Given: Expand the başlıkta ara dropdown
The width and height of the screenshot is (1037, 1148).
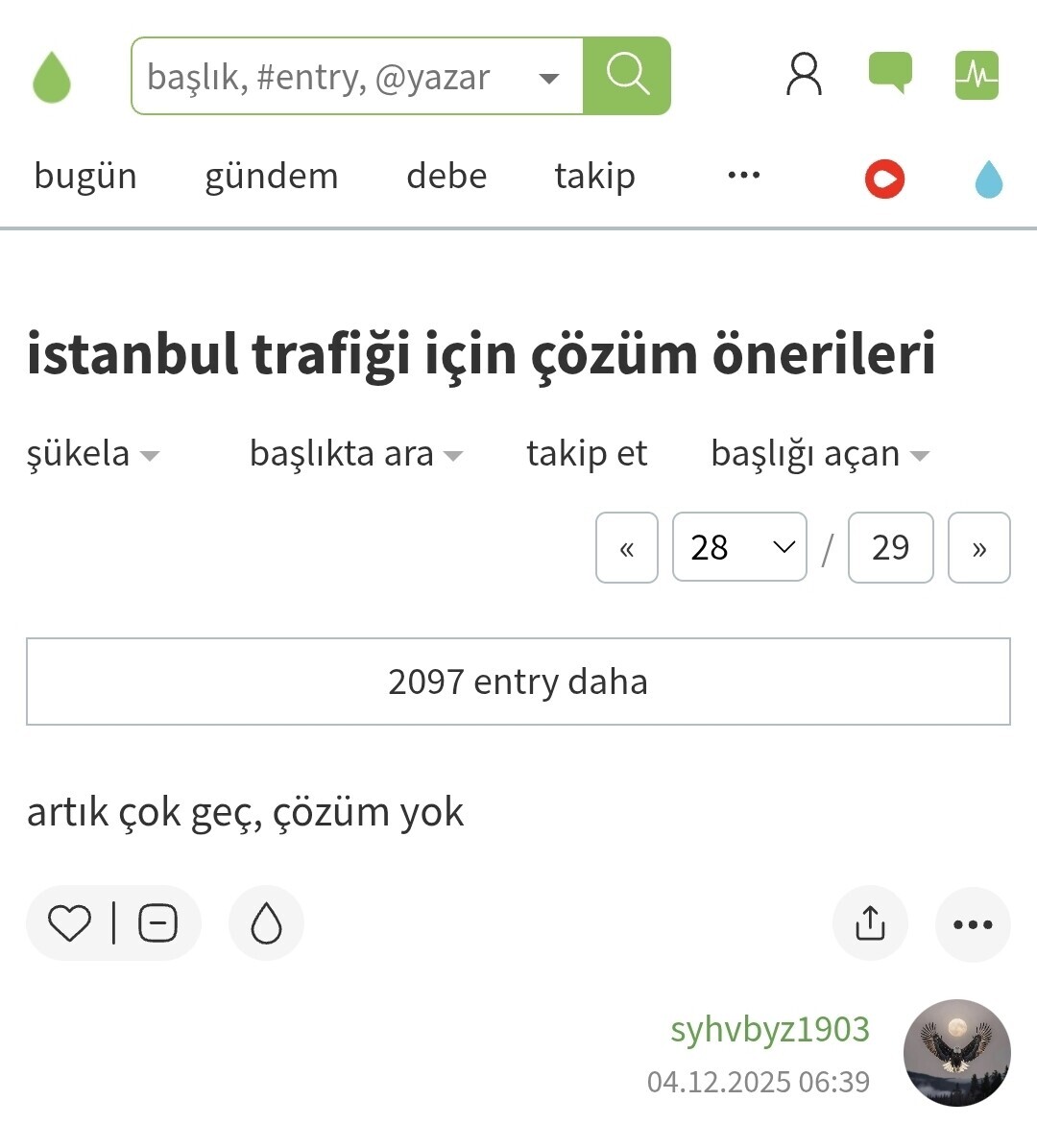Looking at the screenshot, I should 355,454.
